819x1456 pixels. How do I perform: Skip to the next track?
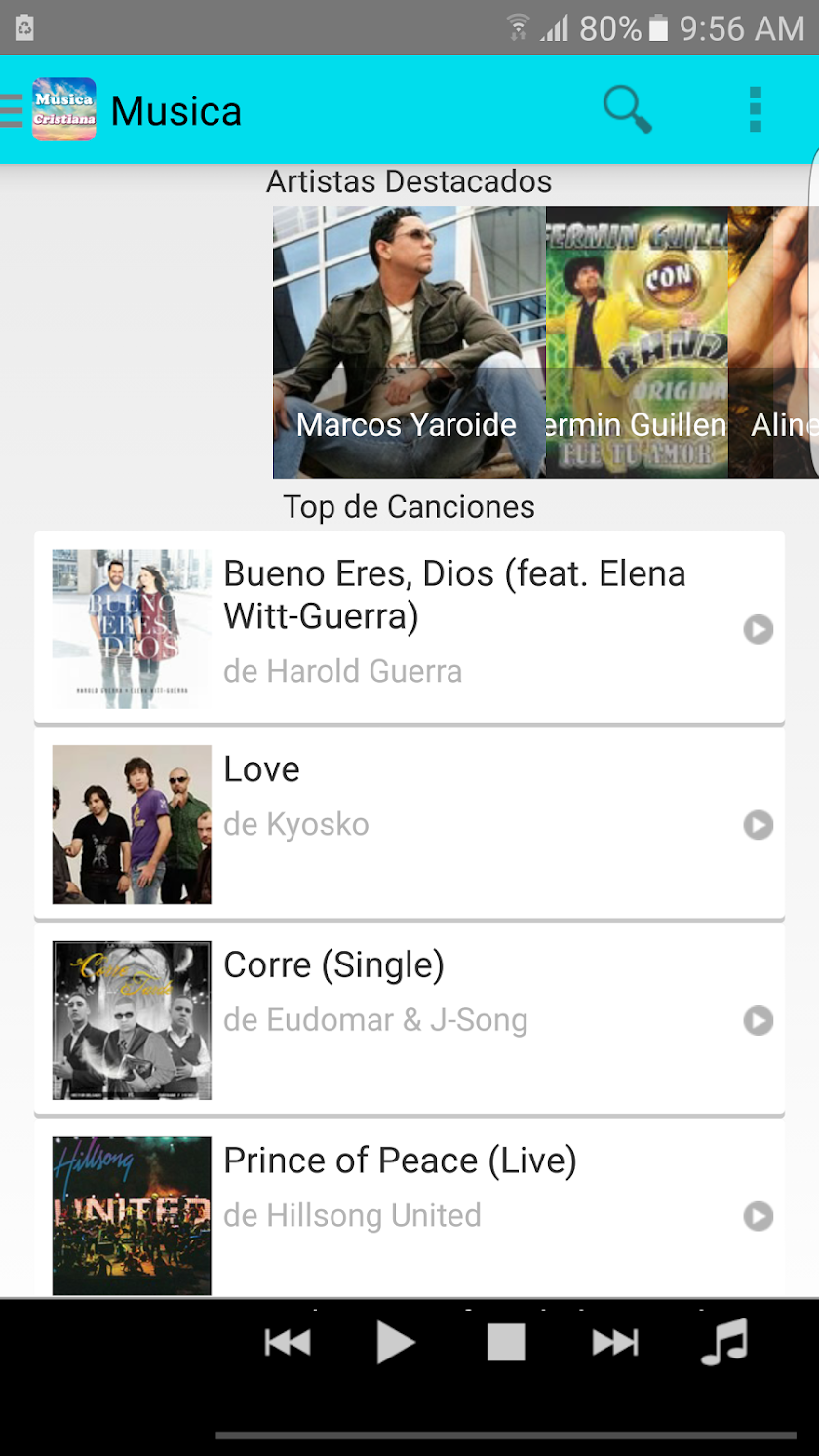click(615, 1343)
